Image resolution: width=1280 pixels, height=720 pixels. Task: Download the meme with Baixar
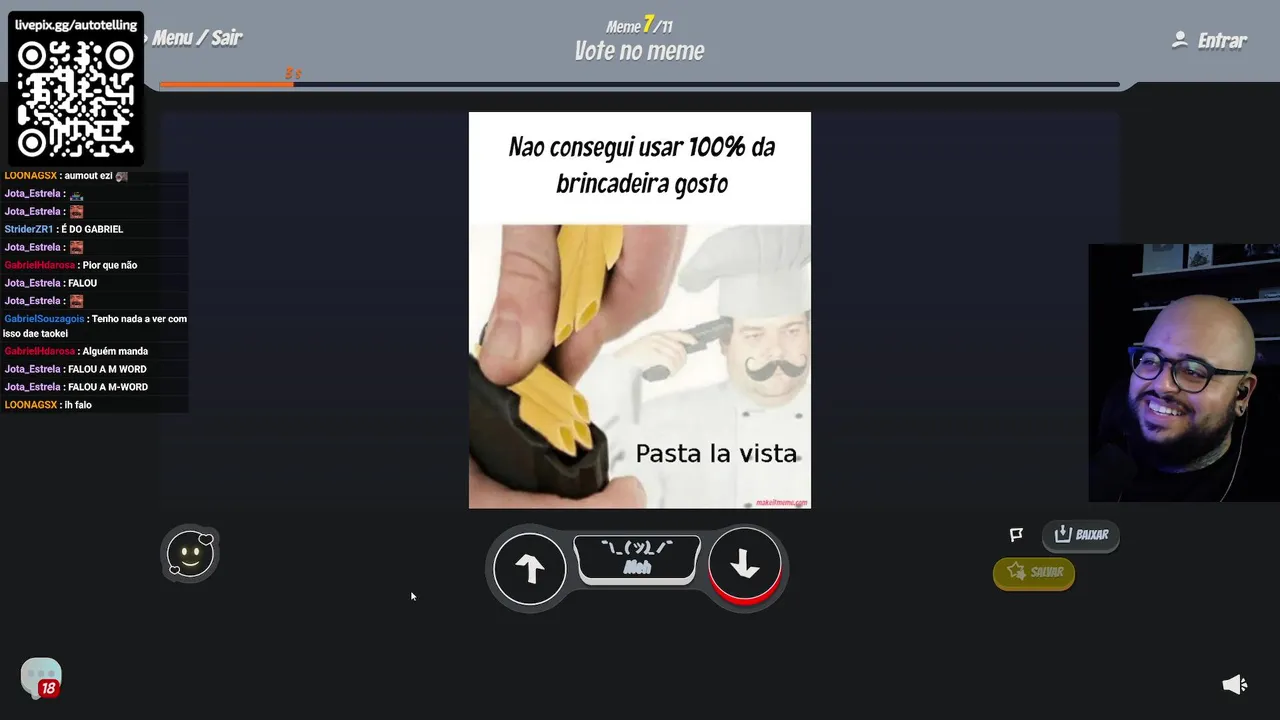coord(1081,535)
